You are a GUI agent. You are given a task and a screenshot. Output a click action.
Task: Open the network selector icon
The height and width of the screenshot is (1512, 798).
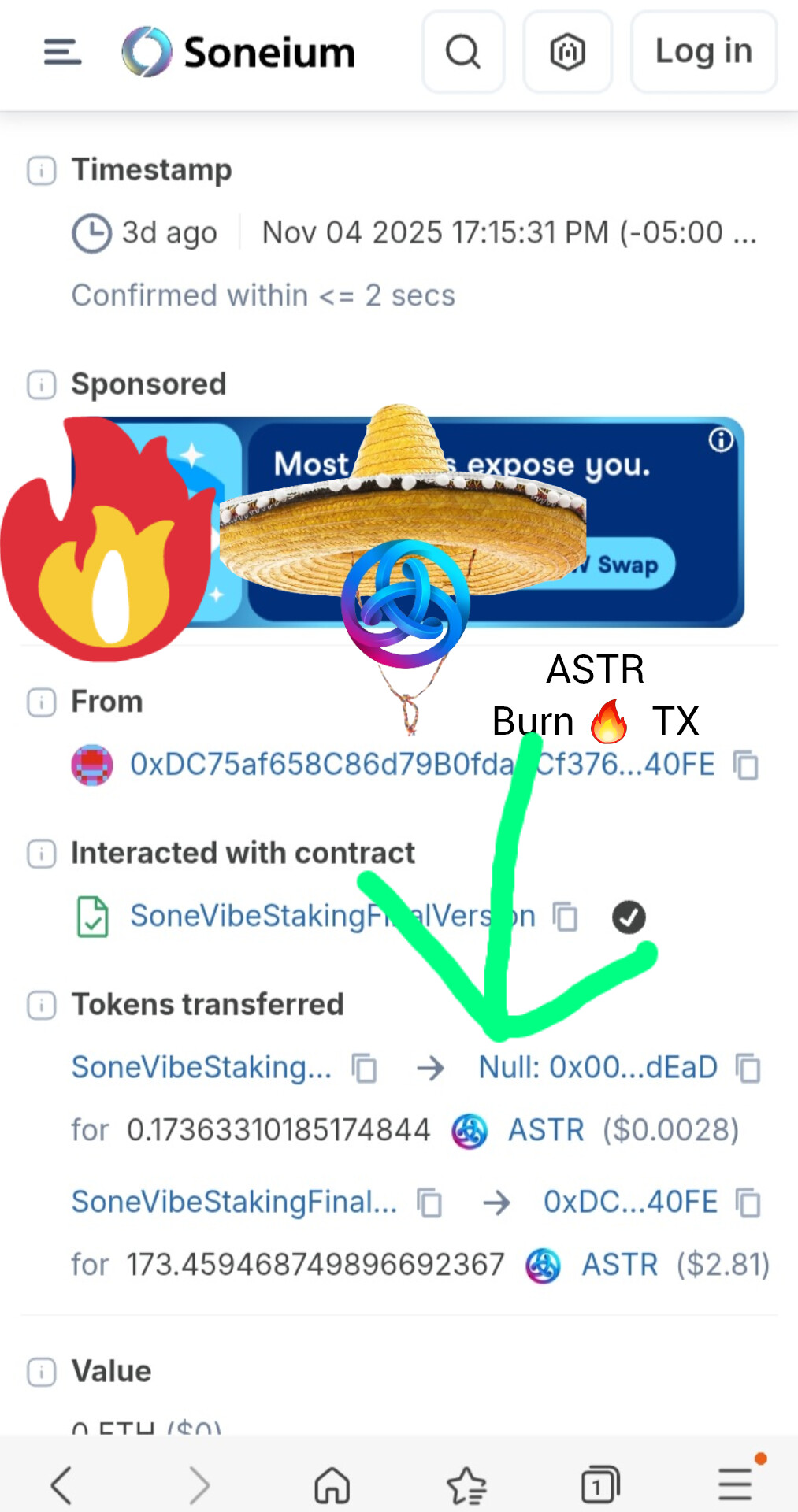click(567, 52)
